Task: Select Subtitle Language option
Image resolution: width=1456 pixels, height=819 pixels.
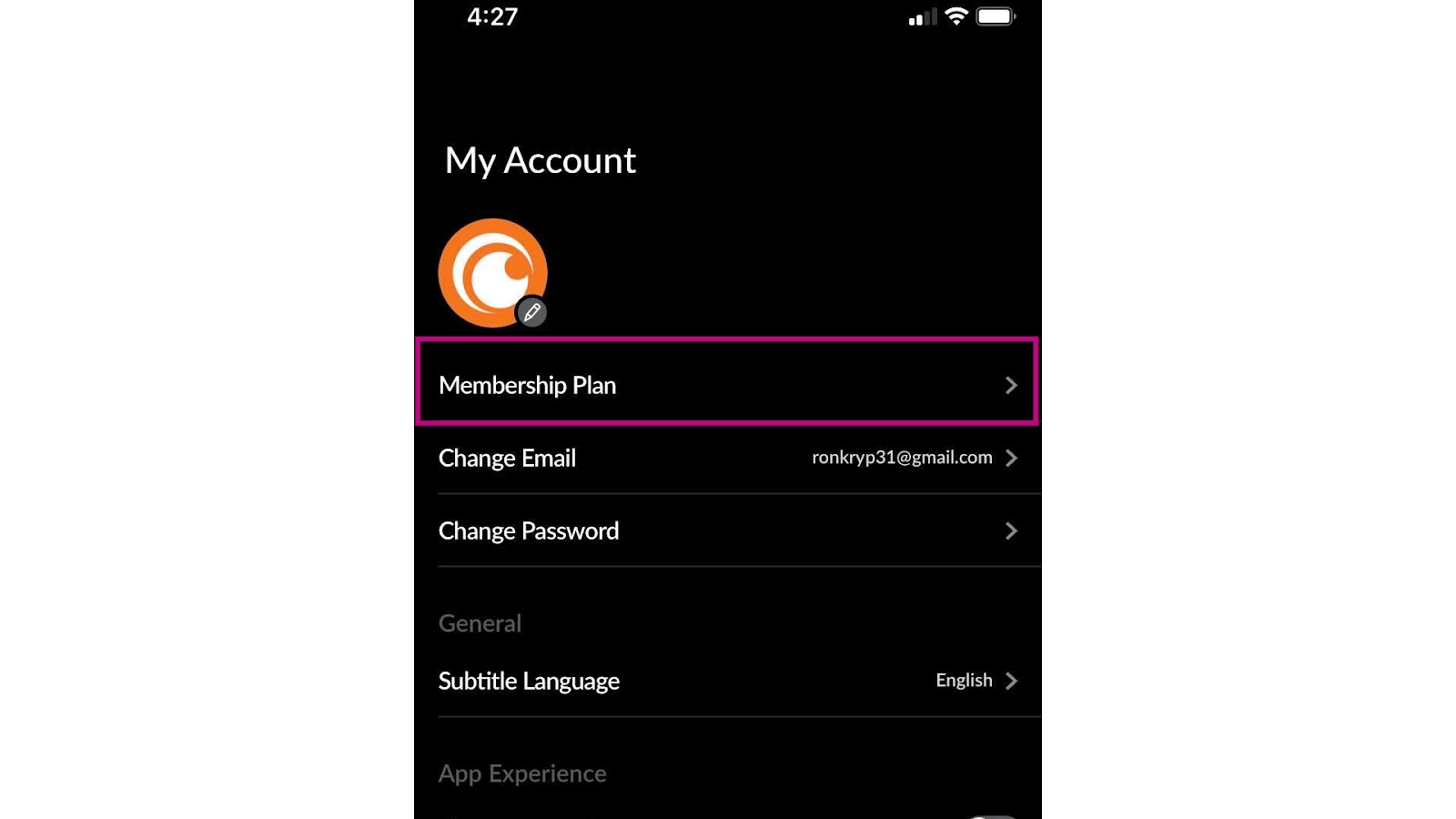Action: [x=726, y=681]
